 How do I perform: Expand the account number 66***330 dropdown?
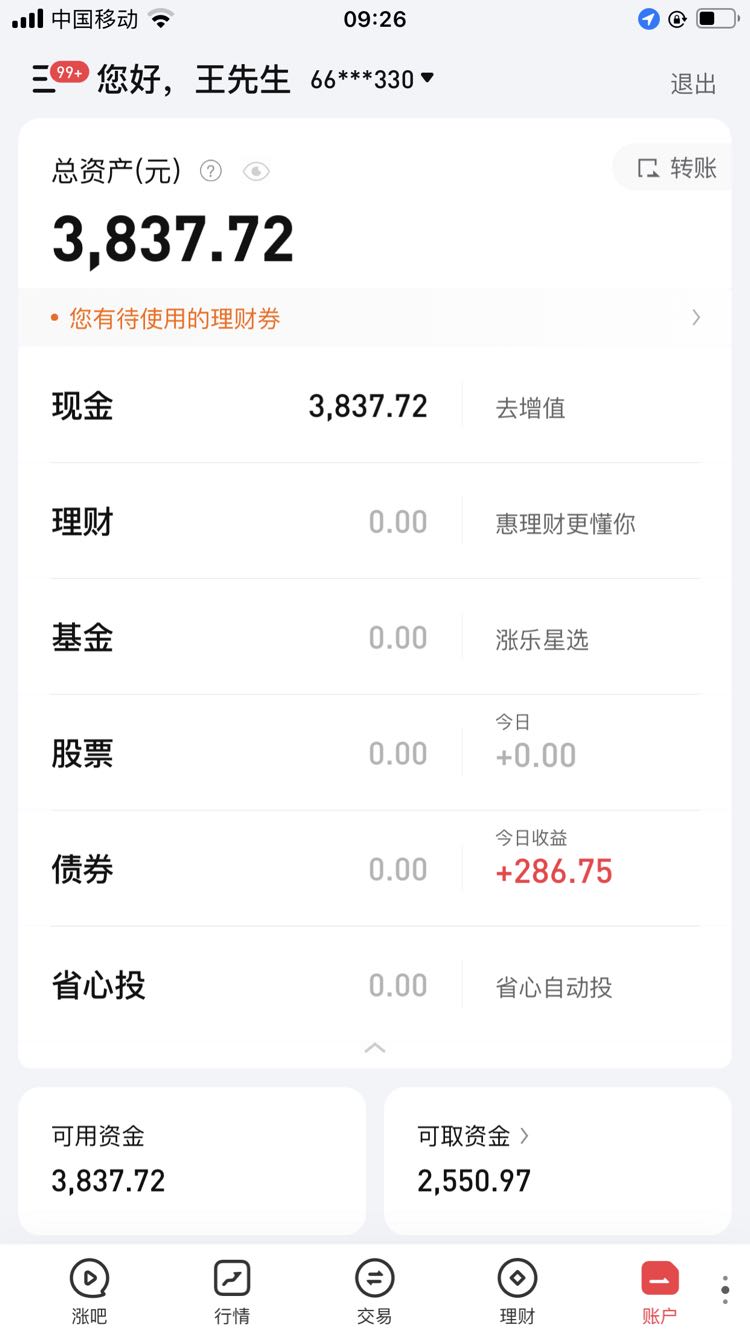click(x=372, y=79)
